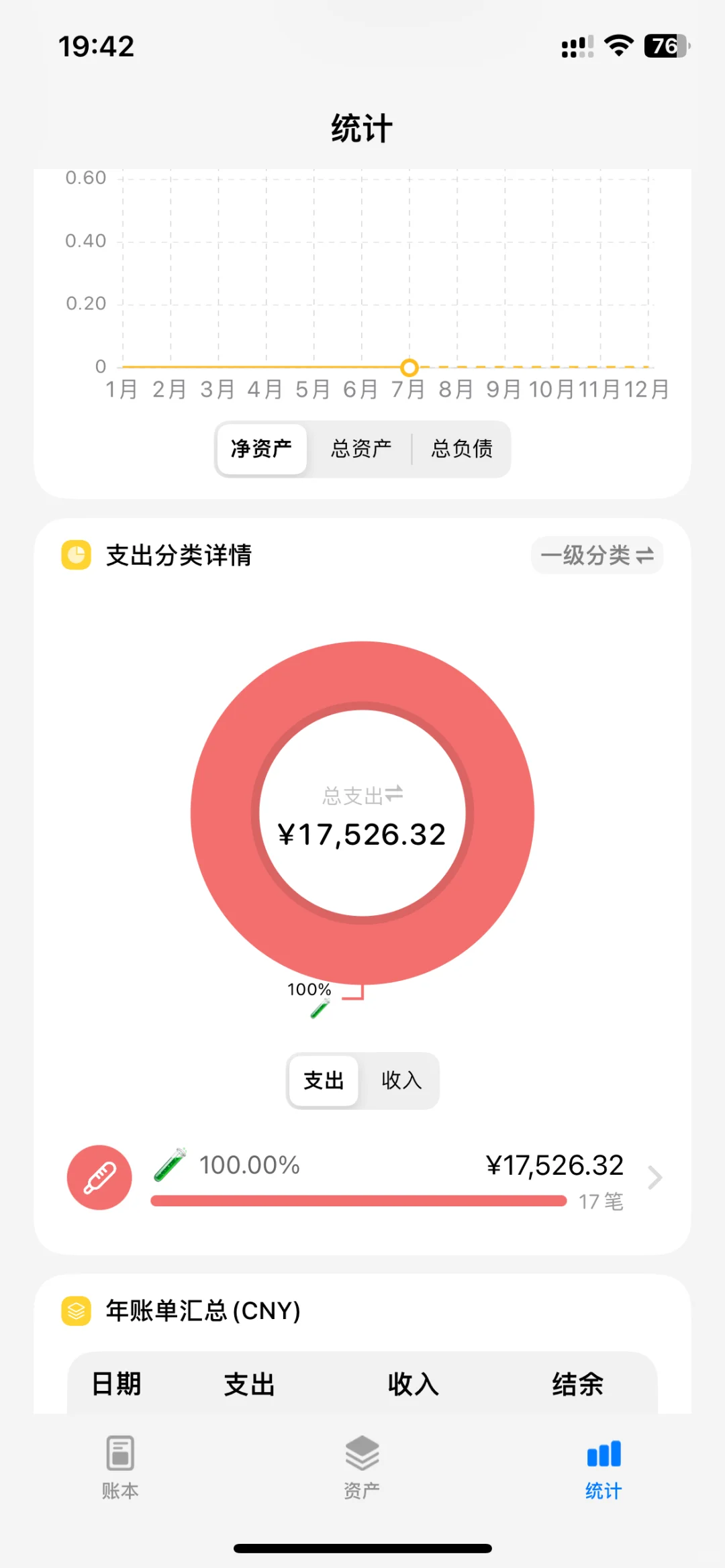Switch the donut to 收入

click(401, 1080)
